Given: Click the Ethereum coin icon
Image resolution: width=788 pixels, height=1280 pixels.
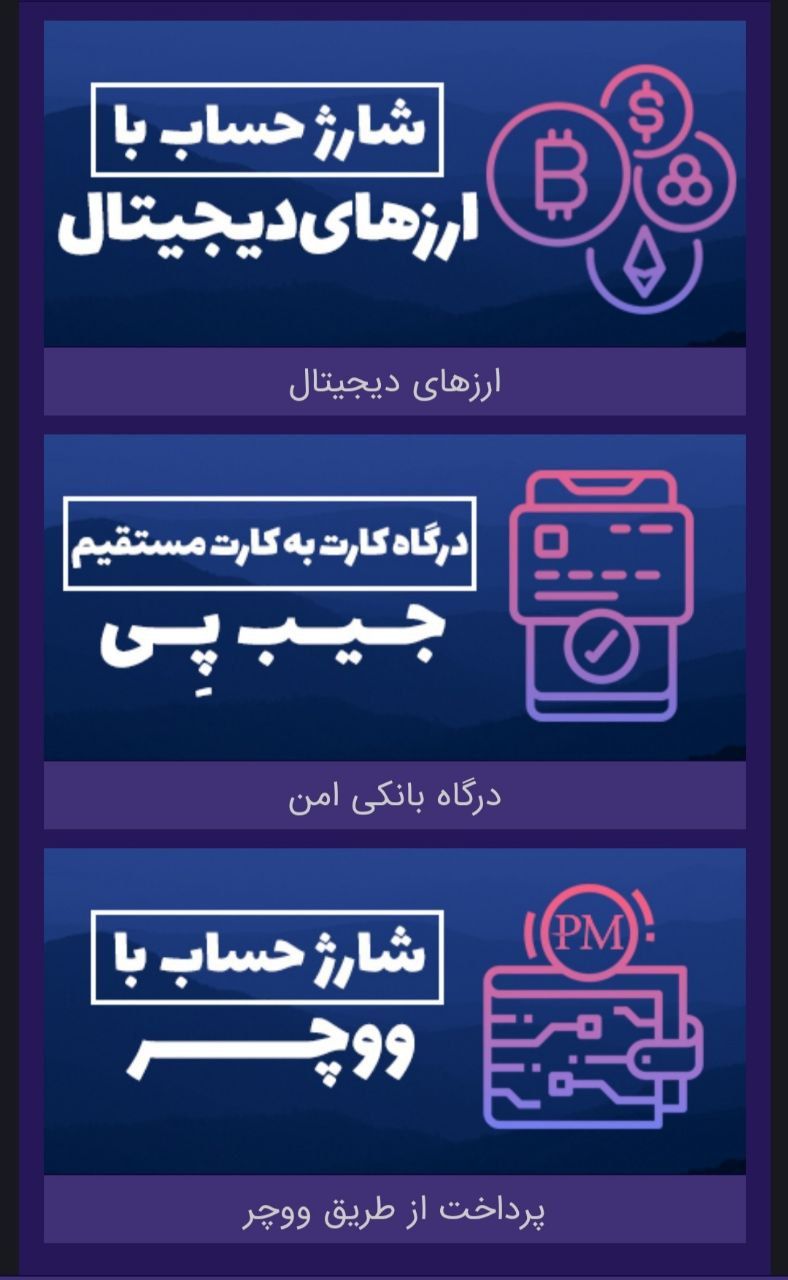Looking at the screenshot, I should [x=646, y=266].
